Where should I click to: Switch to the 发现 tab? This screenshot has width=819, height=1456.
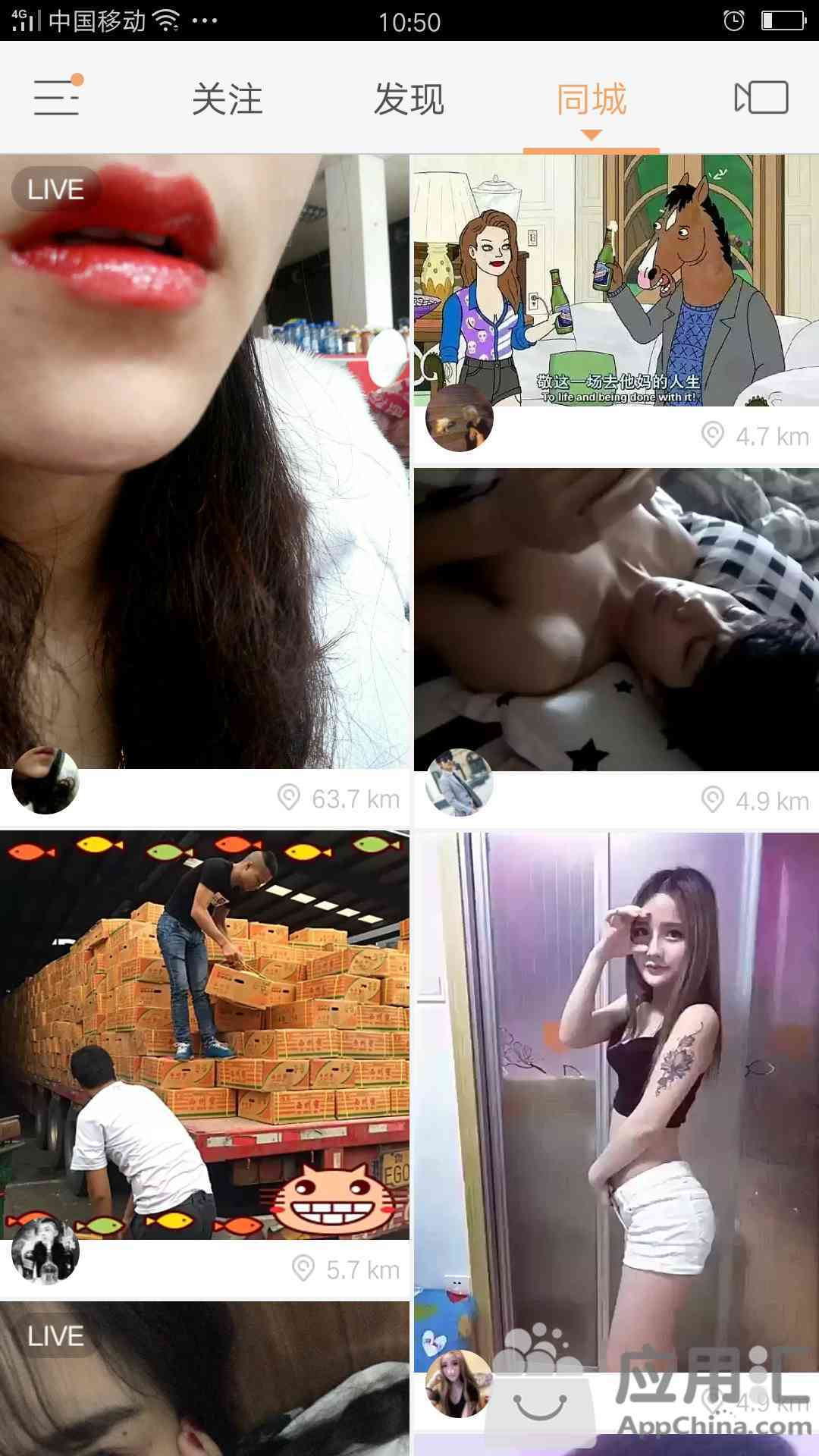coord(409,99)
